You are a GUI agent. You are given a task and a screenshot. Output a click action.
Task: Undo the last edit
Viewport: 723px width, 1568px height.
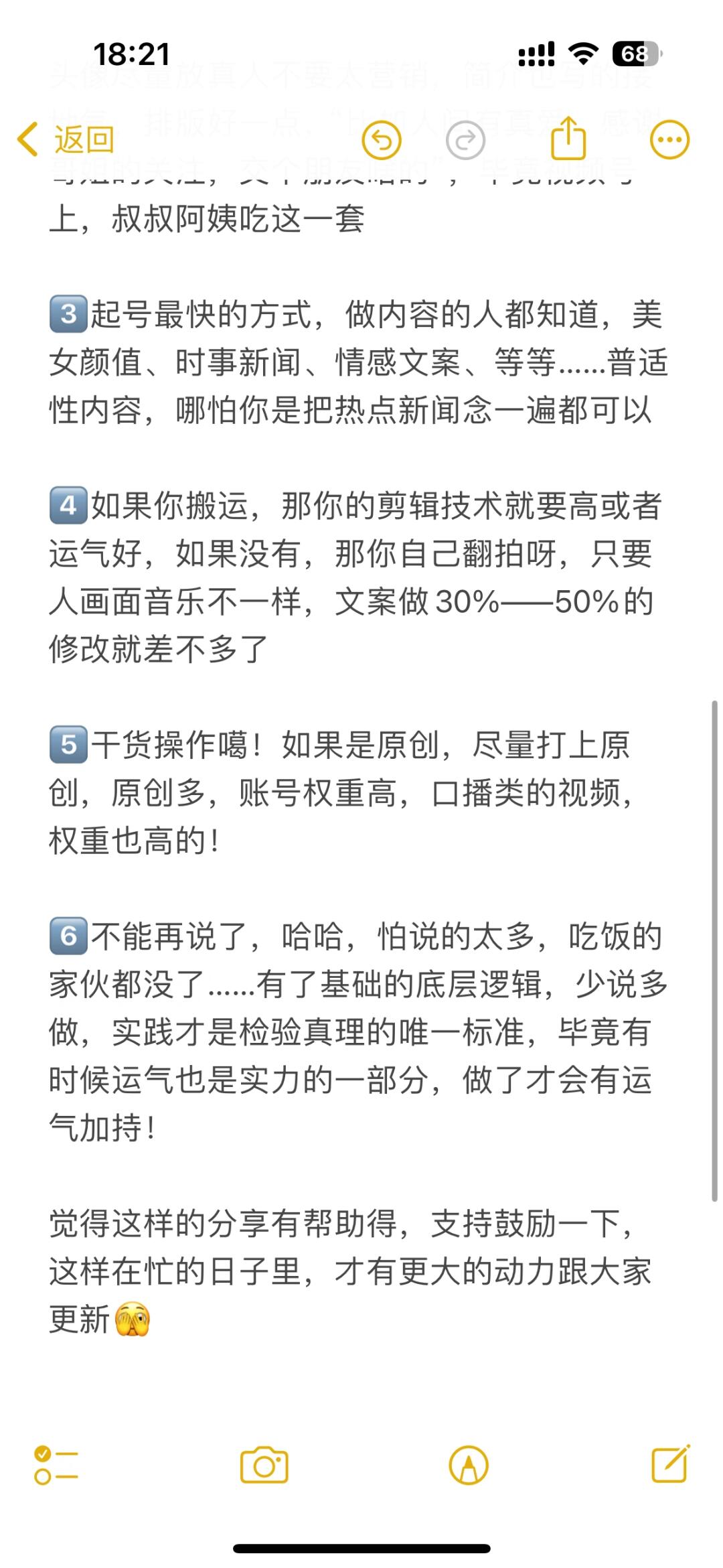pyautogui.click(x=382, y=140)
